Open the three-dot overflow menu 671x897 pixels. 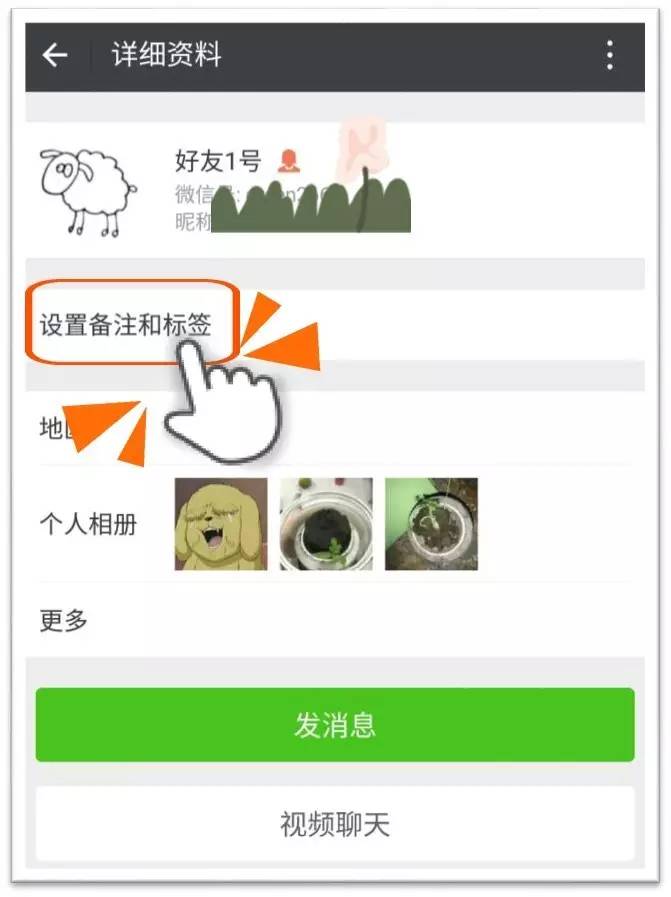tap(609, 55)
